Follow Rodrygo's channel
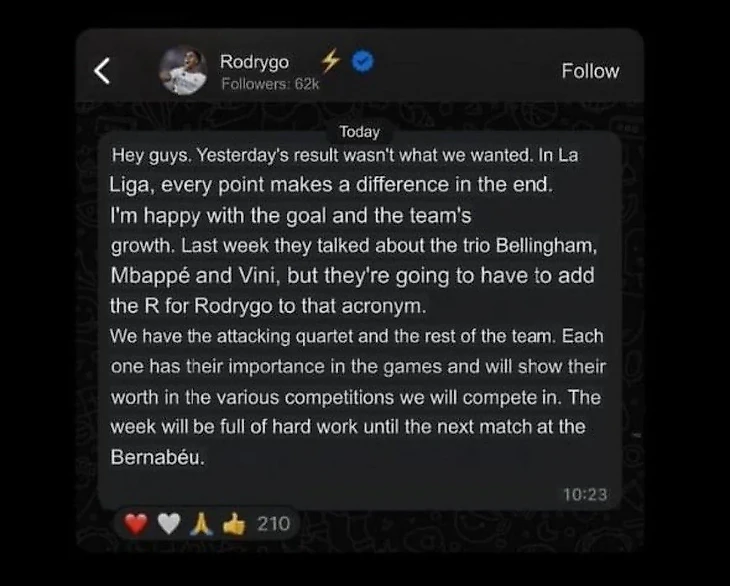 point(590,71)
